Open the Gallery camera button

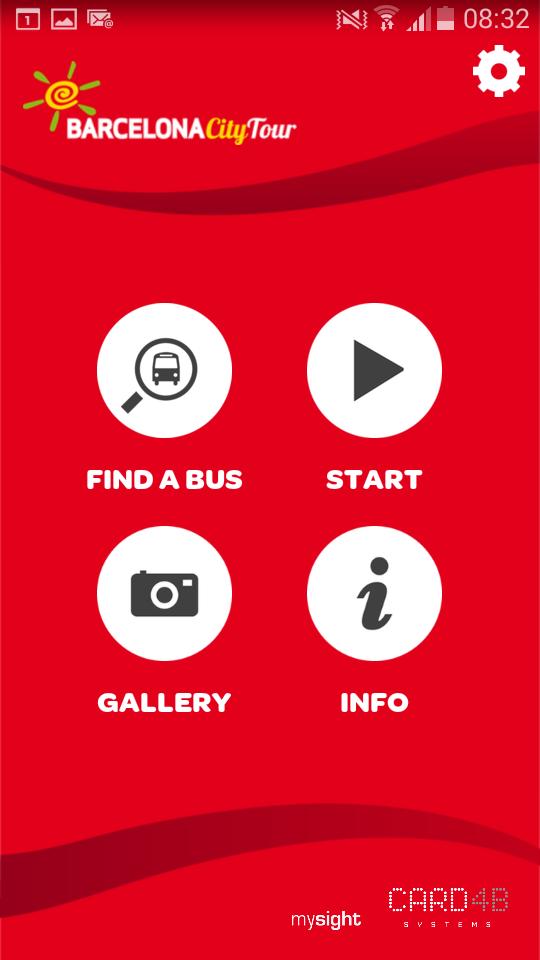[164, 593]
